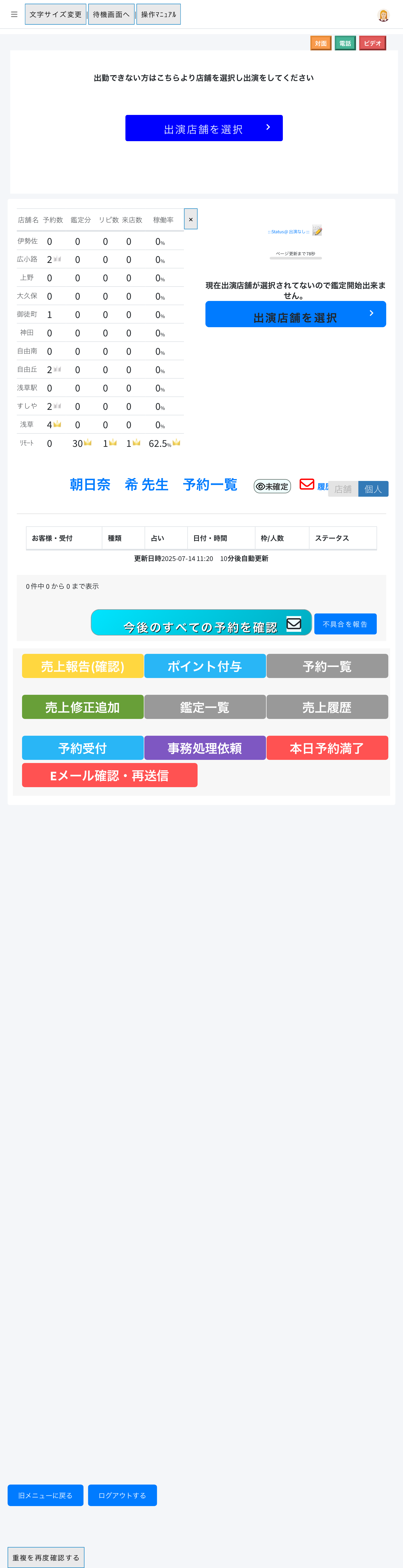This screenshot has width=403, height=1568.
Task: Select the 対面 mode button
Action: 321,43
